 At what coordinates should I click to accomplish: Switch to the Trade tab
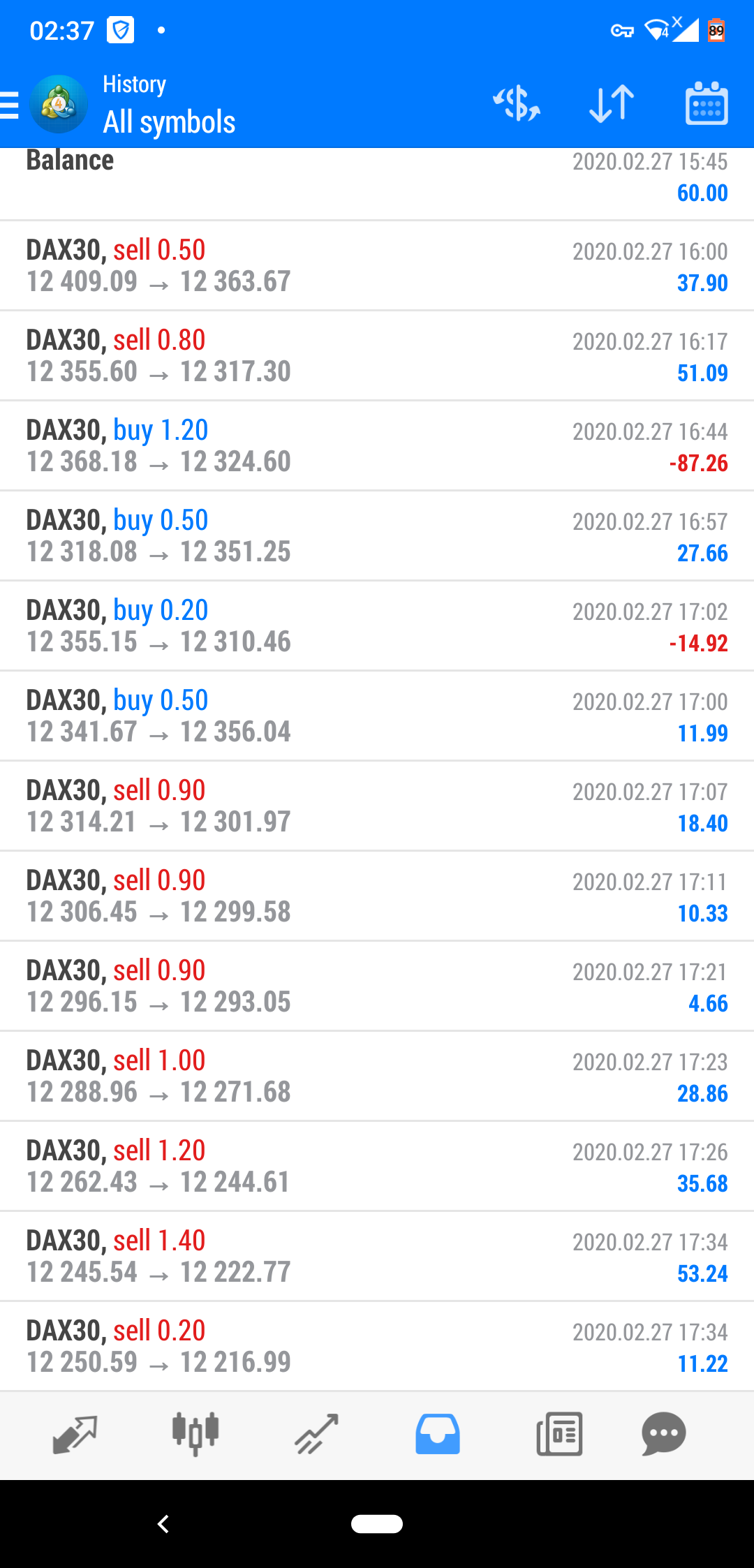click(316, 1435)
